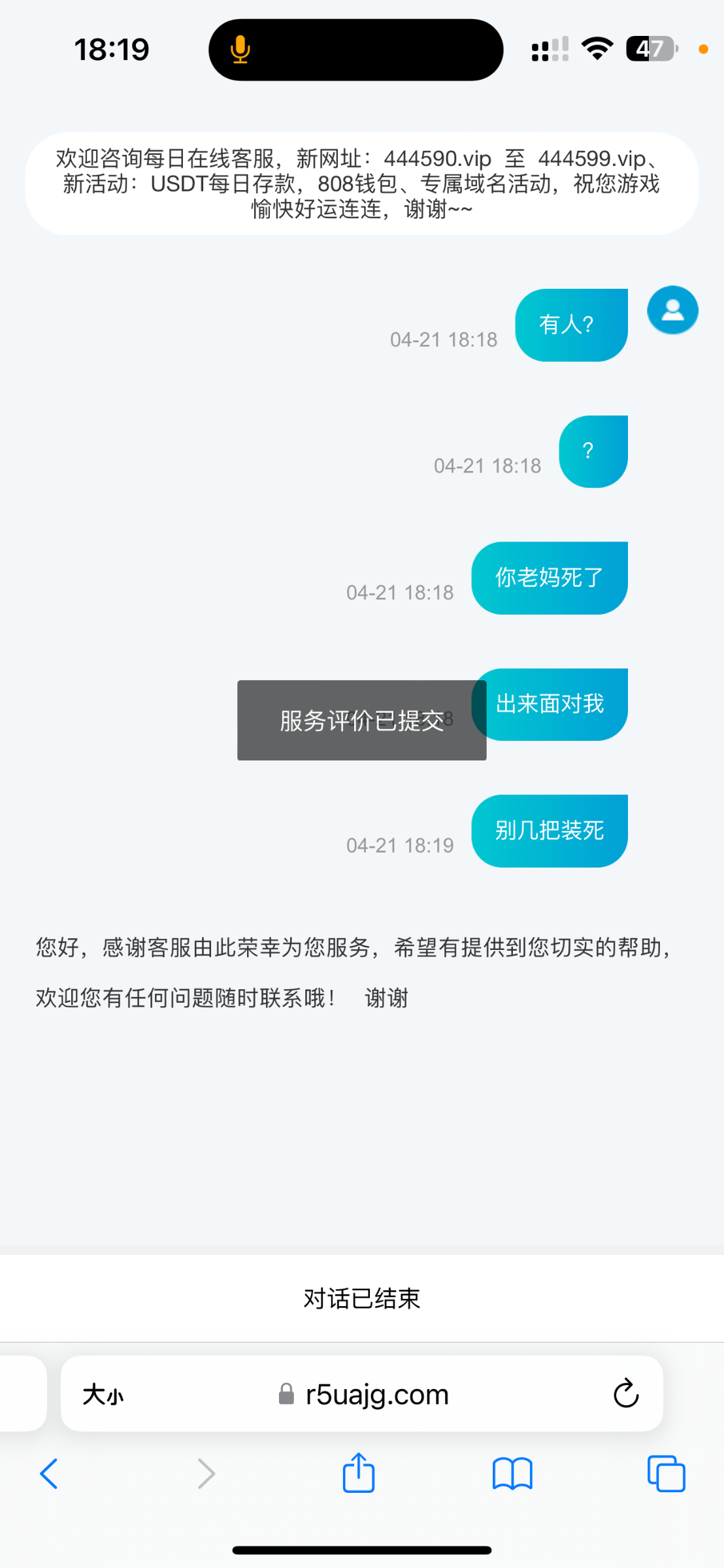Image resolution: width=724 pixels, height=1568 pixels.
Task: Open the Safari share sheet
Action: pos(359,1473)
